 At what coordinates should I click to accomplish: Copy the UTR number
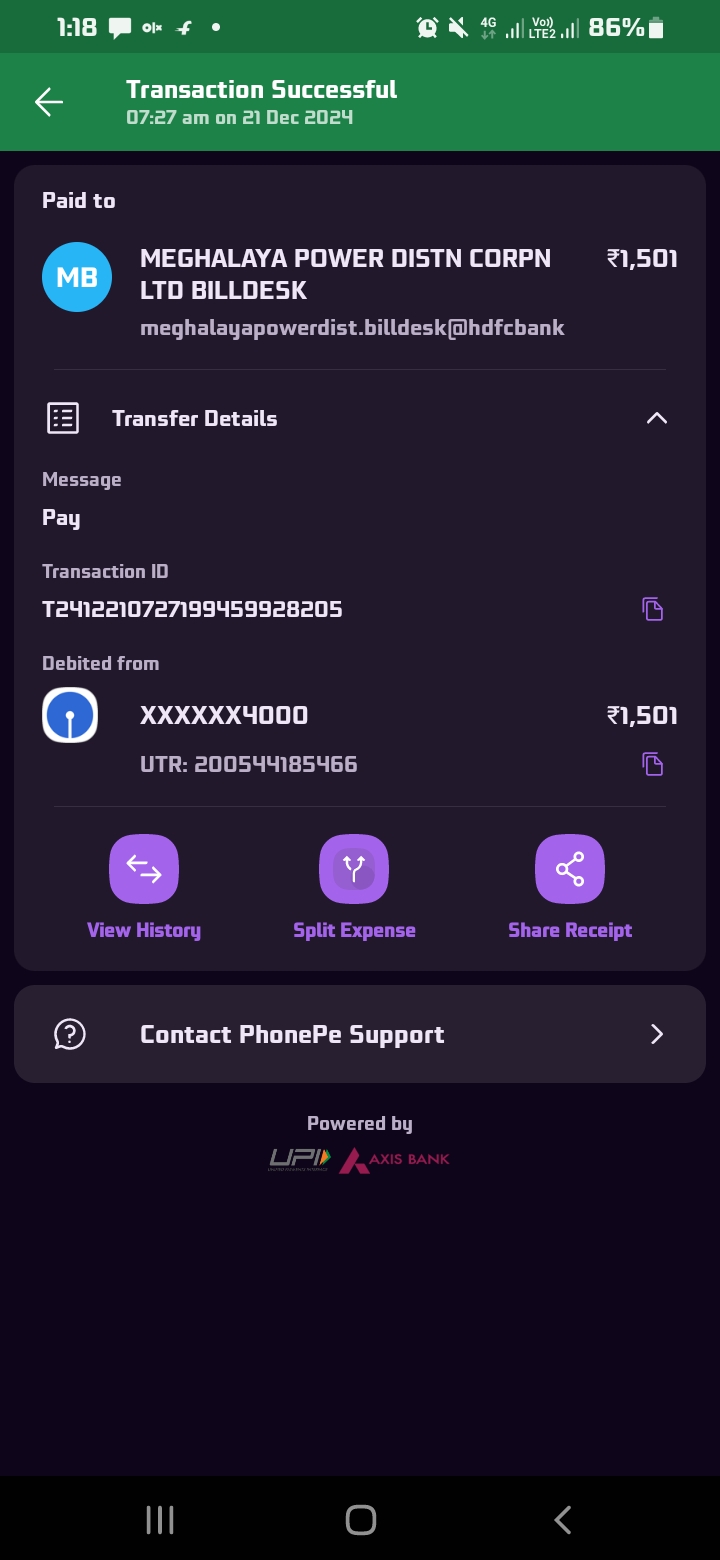coord(652,765)
